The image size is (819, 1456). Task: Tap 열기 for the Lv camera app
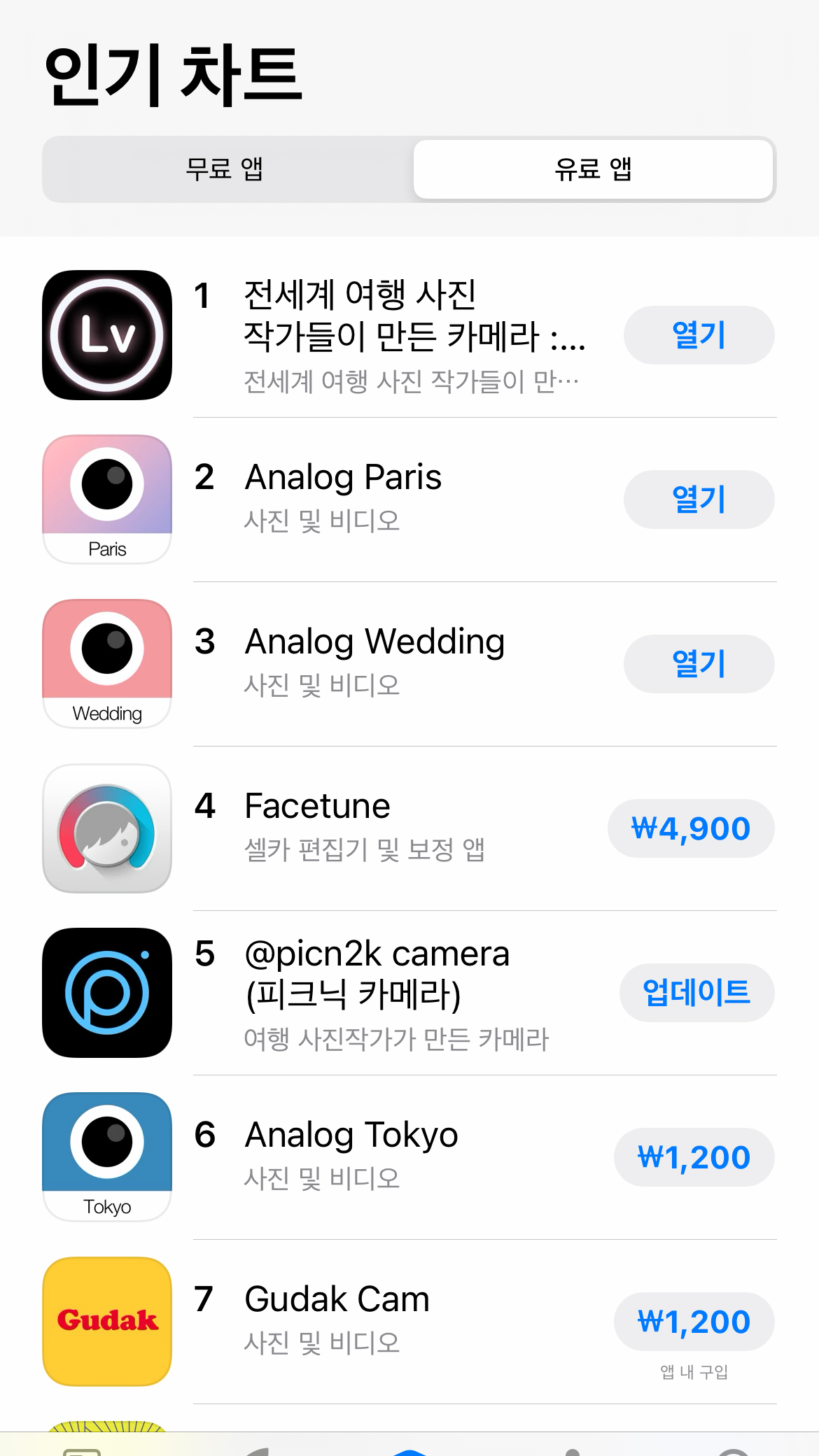pos(699,335)
